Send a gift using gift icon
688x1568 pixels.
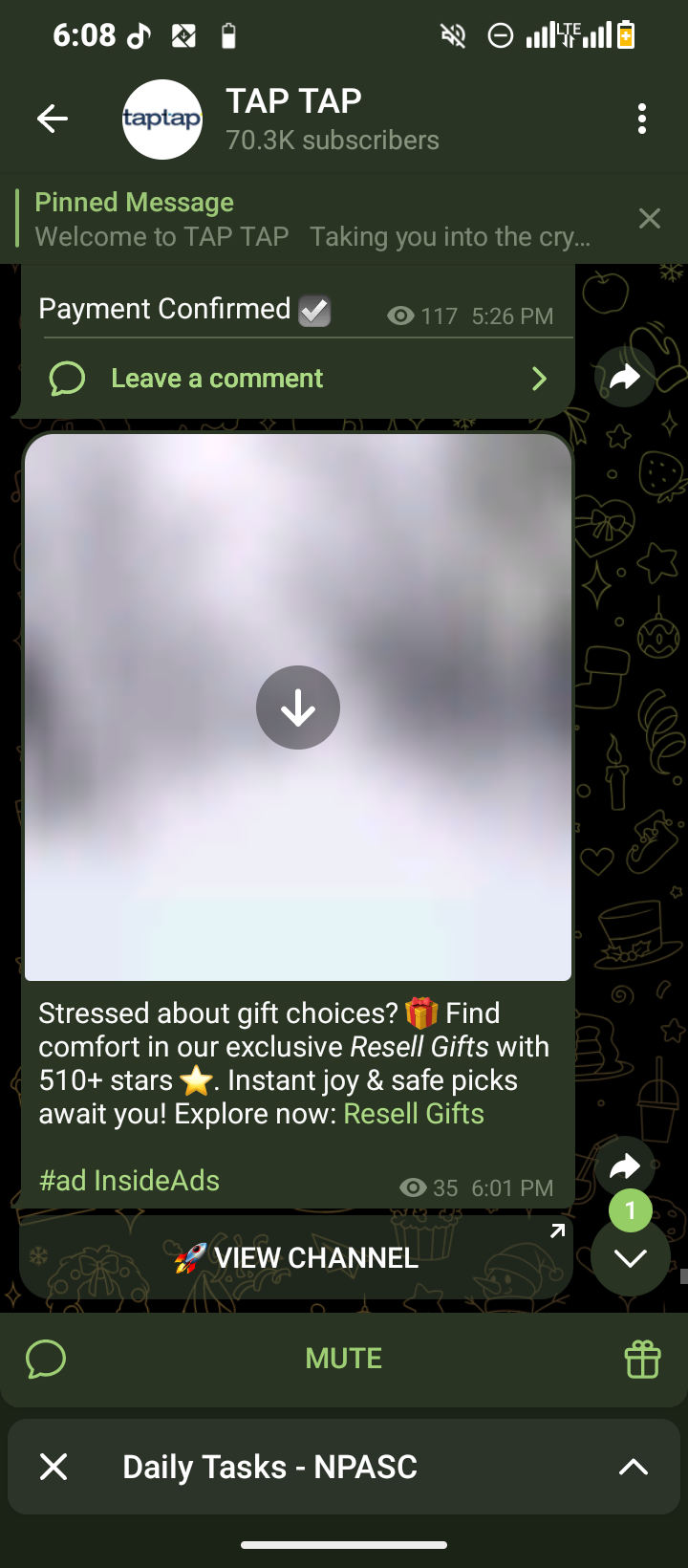(642, 1359)
